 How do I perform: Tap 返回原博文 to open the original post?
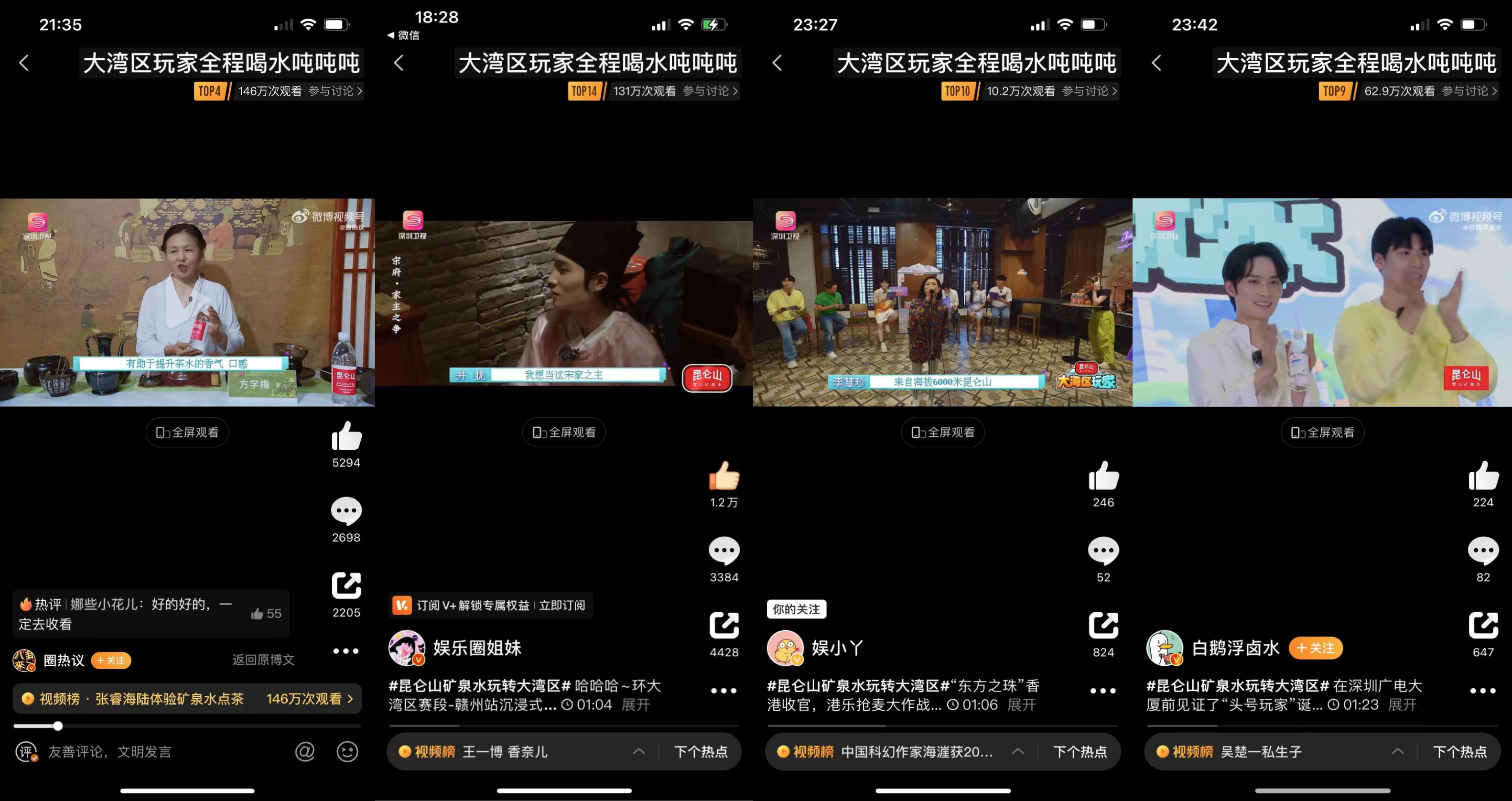coord(263,660)
